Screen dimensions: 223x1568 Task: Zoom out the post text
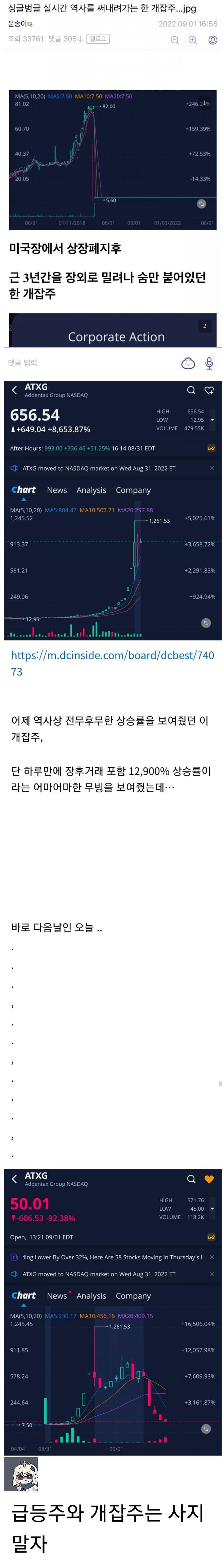(x=174, y=40)
